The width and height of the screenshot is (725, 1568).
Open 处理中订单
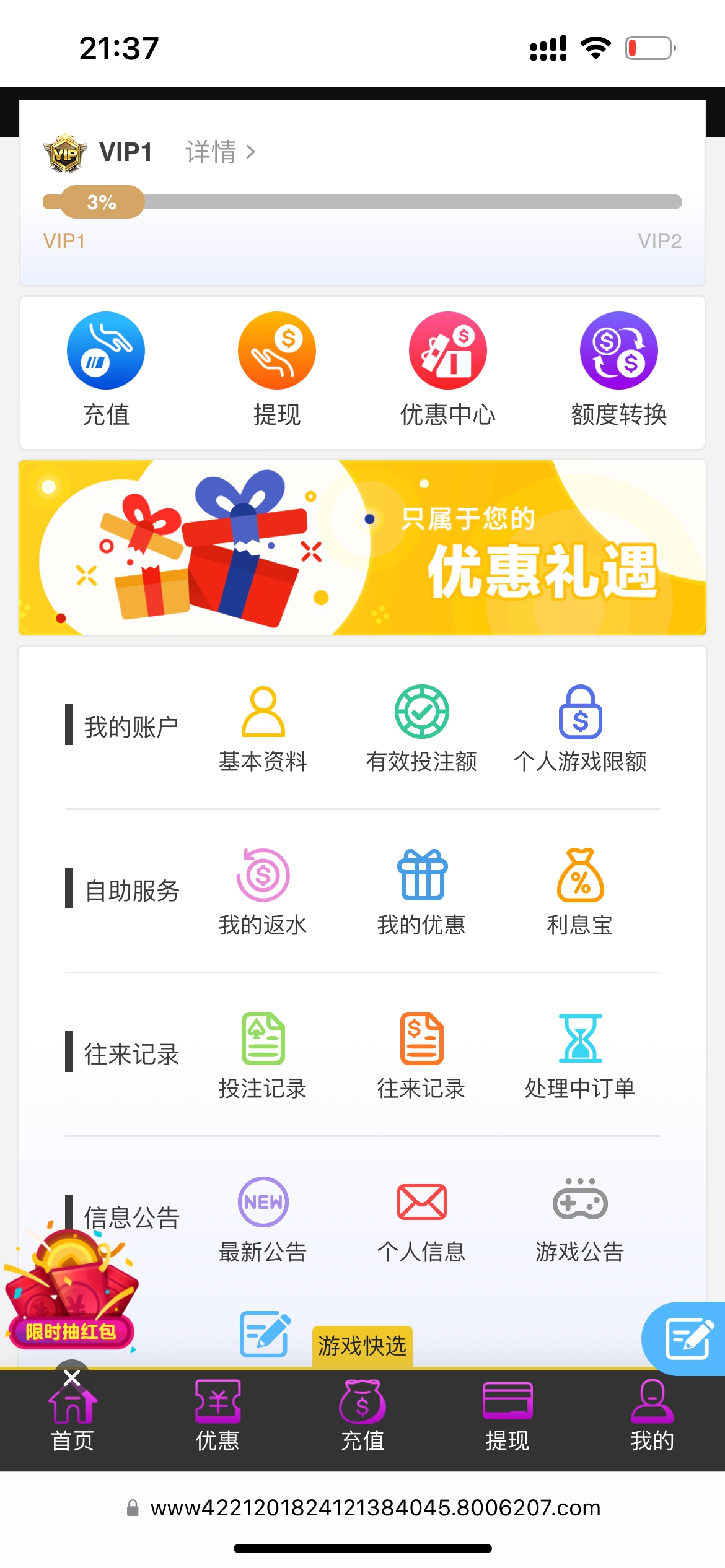[x=580, y=1056]
